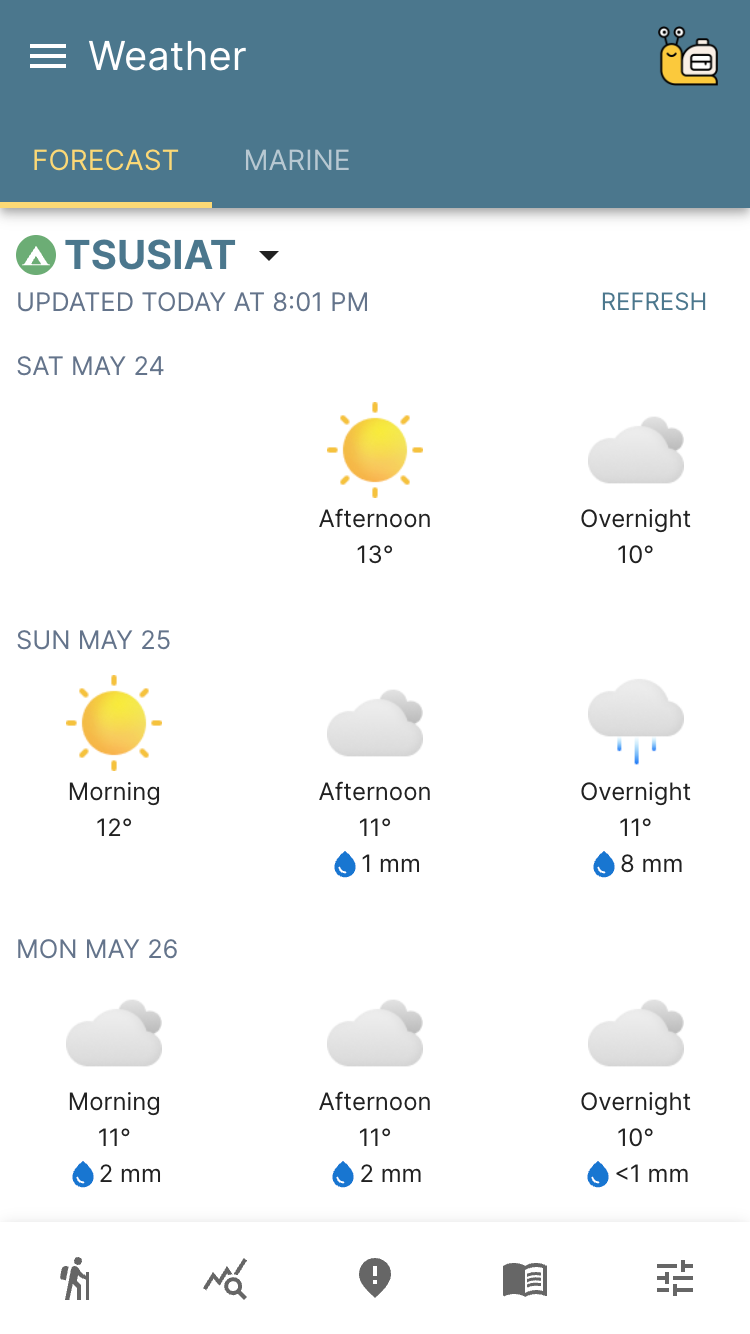Expand the Tsusiat location dropdown

pyautogui.click(x=268, y=256)
